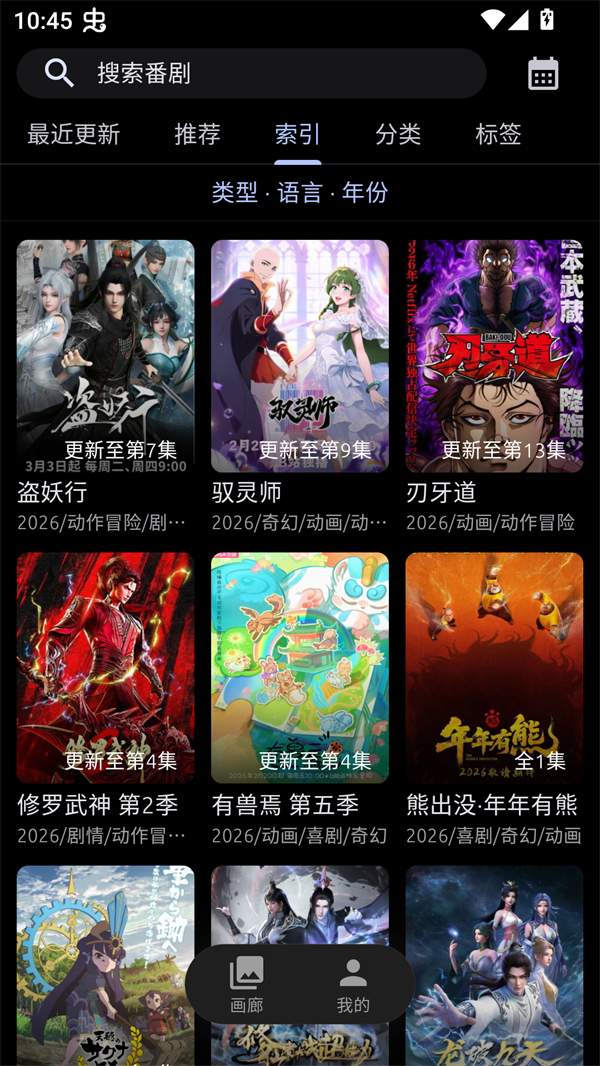Select the 索引 tab
This screenshot has width=600, height=1066.
(x=298, y=134)
